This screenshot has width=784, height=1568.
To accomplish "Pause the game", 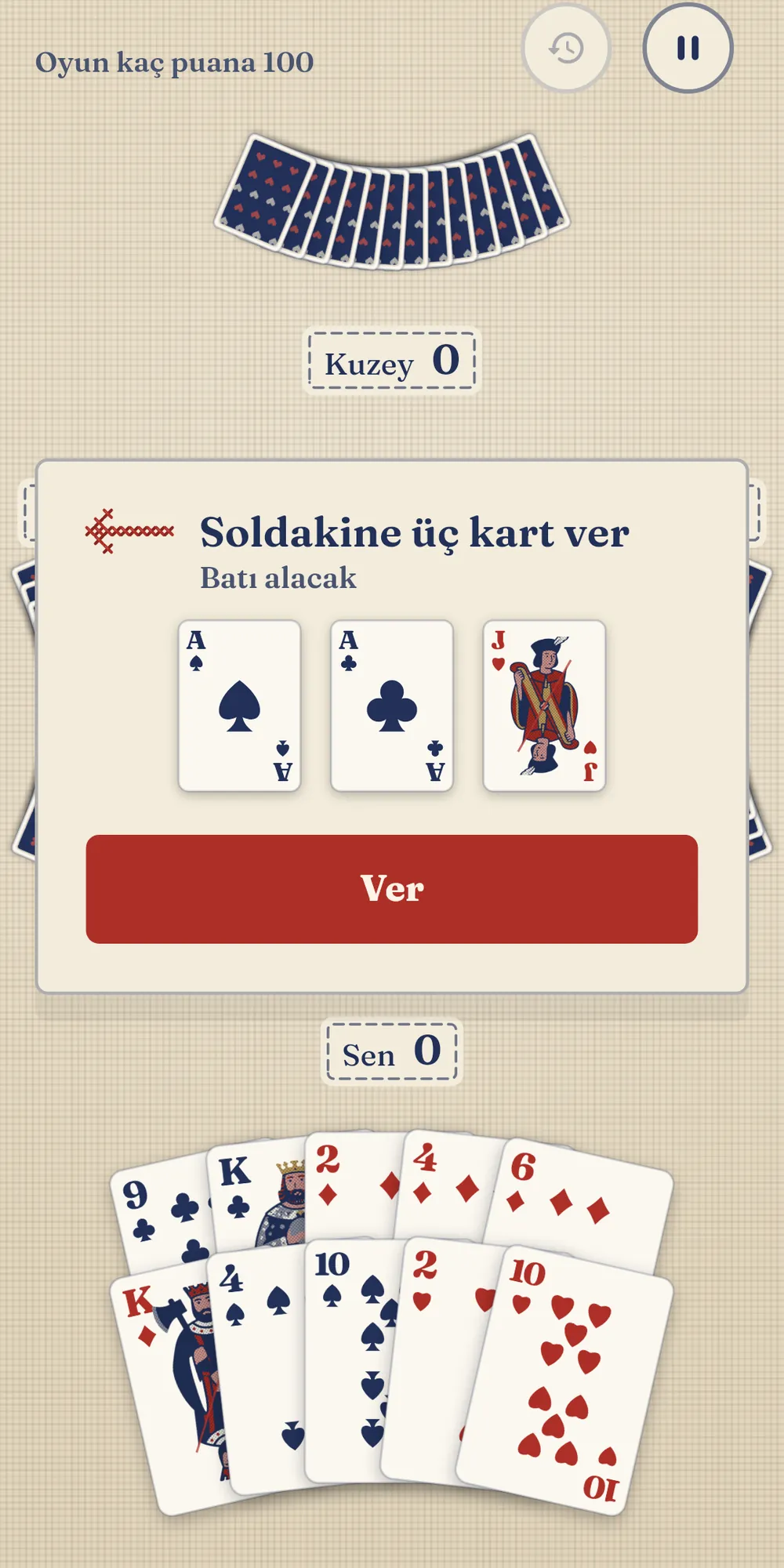I will coord(688,49).
